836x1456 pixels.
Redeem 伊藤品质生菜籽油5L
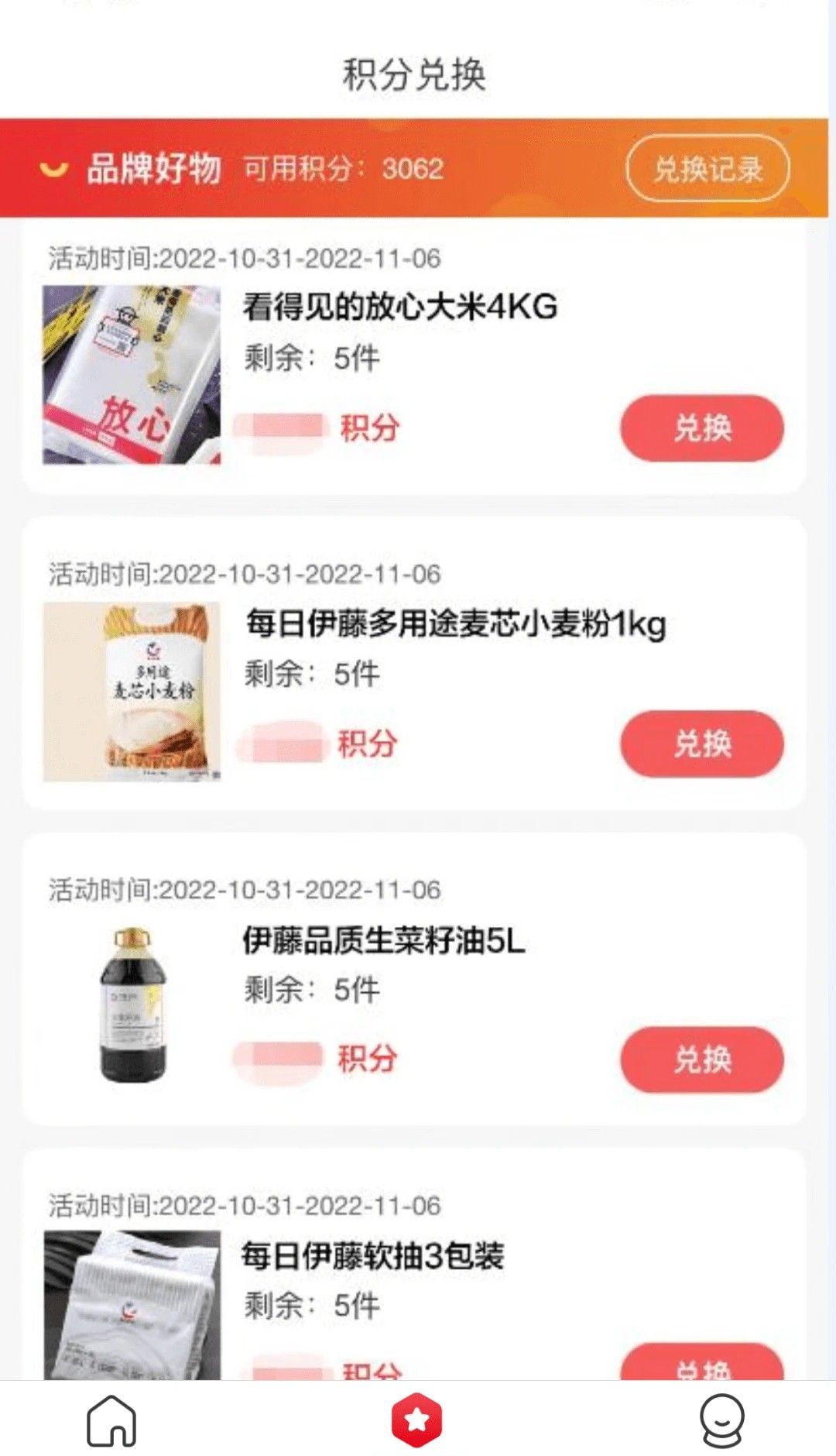coord(701,1059)
